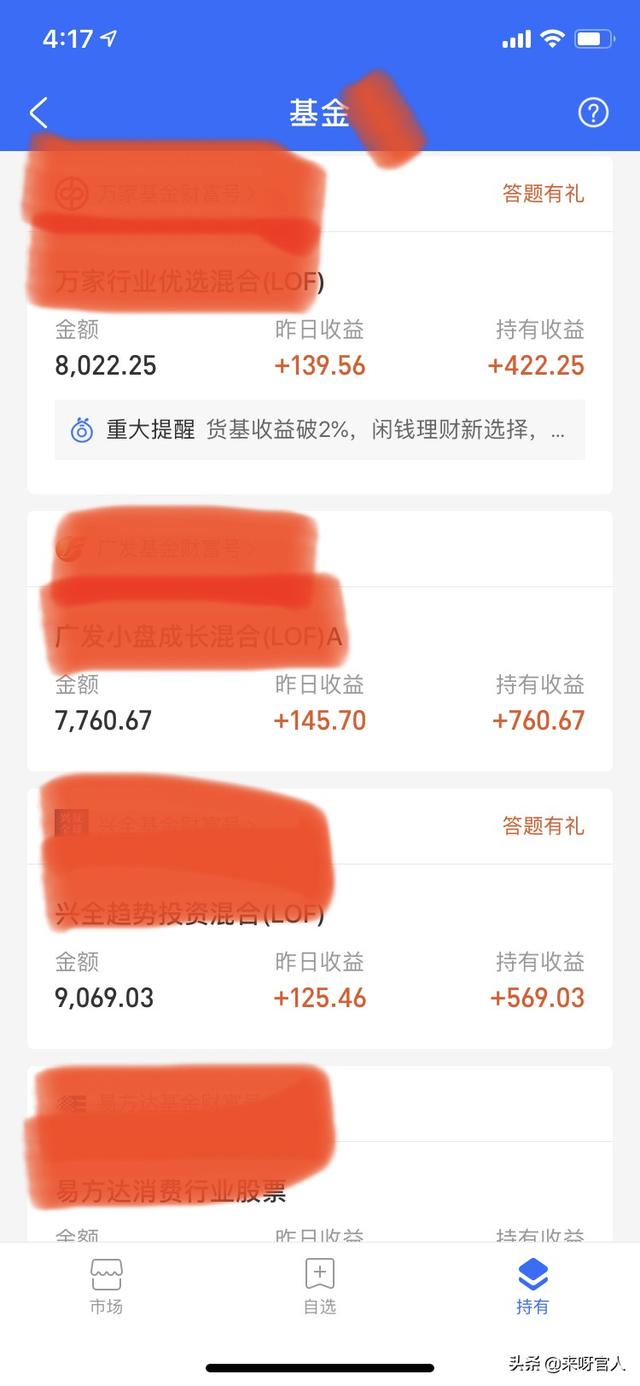Tap 答题有礼 on the 兴全 fund card
Viewport: 640px width, 1386px height.
tap(543, 826)
